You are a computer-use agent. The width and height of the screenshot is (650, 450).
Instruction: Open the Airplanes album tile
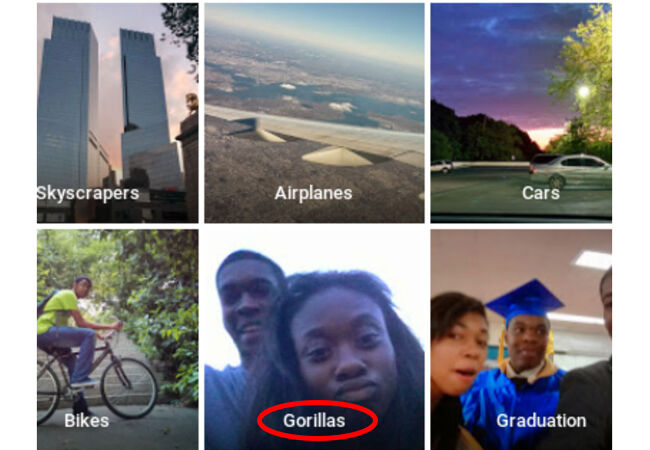click(x=314, y=112)
